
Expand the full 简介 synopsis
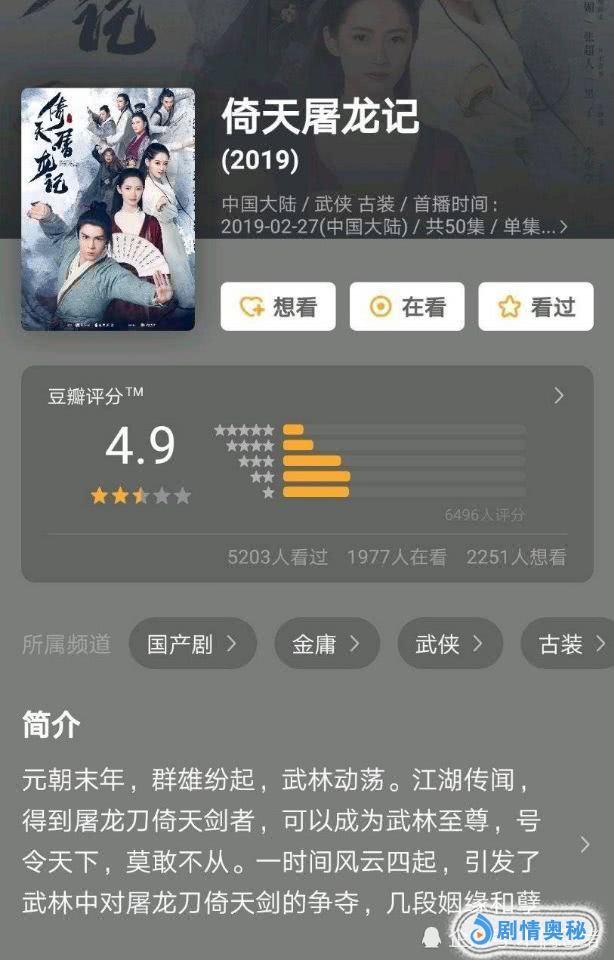pos(585,844)
